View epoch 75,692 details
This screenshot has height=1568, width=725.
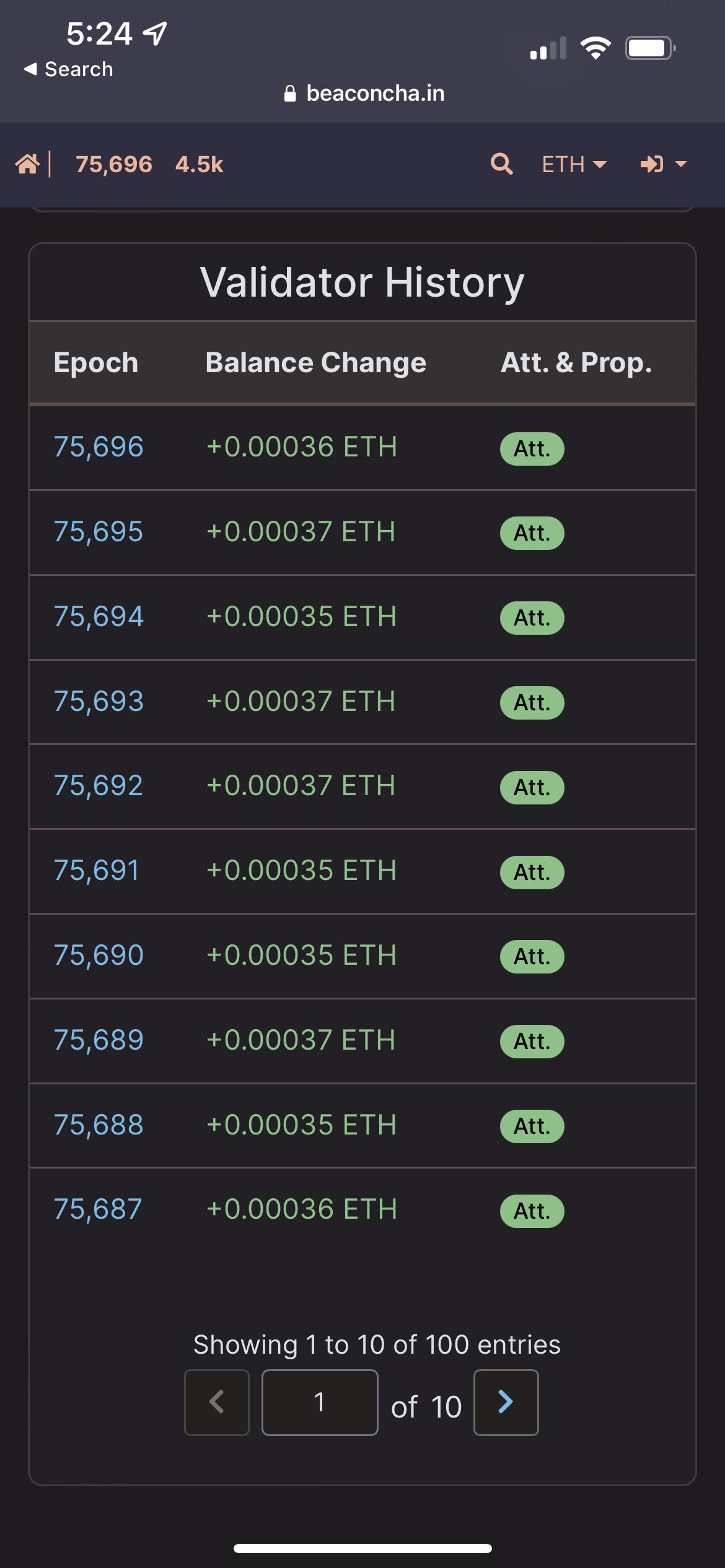click(x=99, y=786)
